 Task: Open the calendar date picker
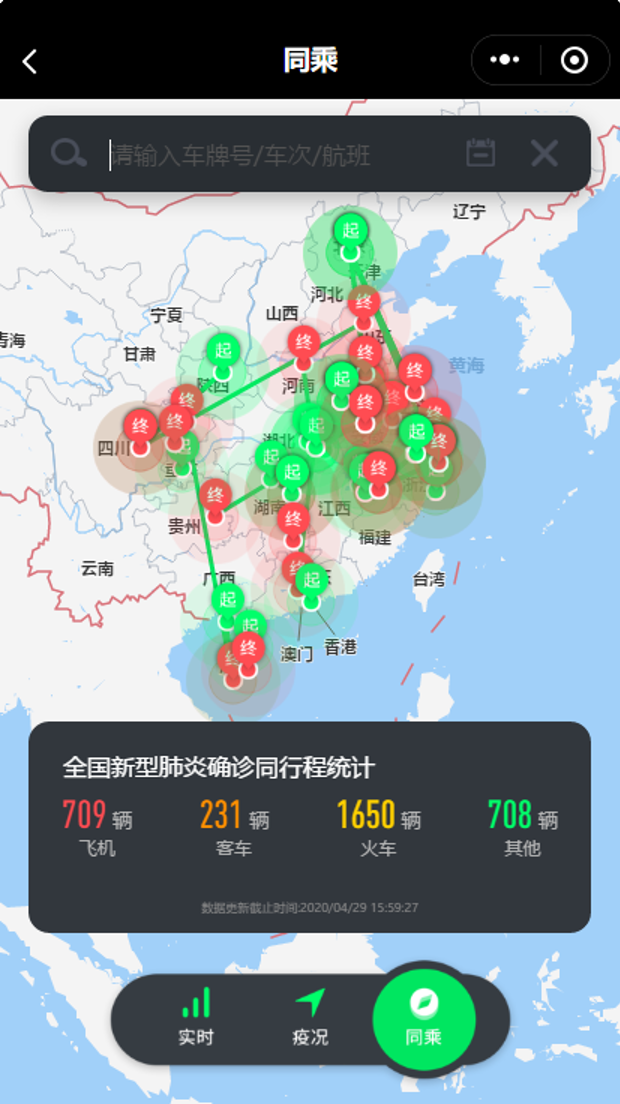tap(481, 153)
